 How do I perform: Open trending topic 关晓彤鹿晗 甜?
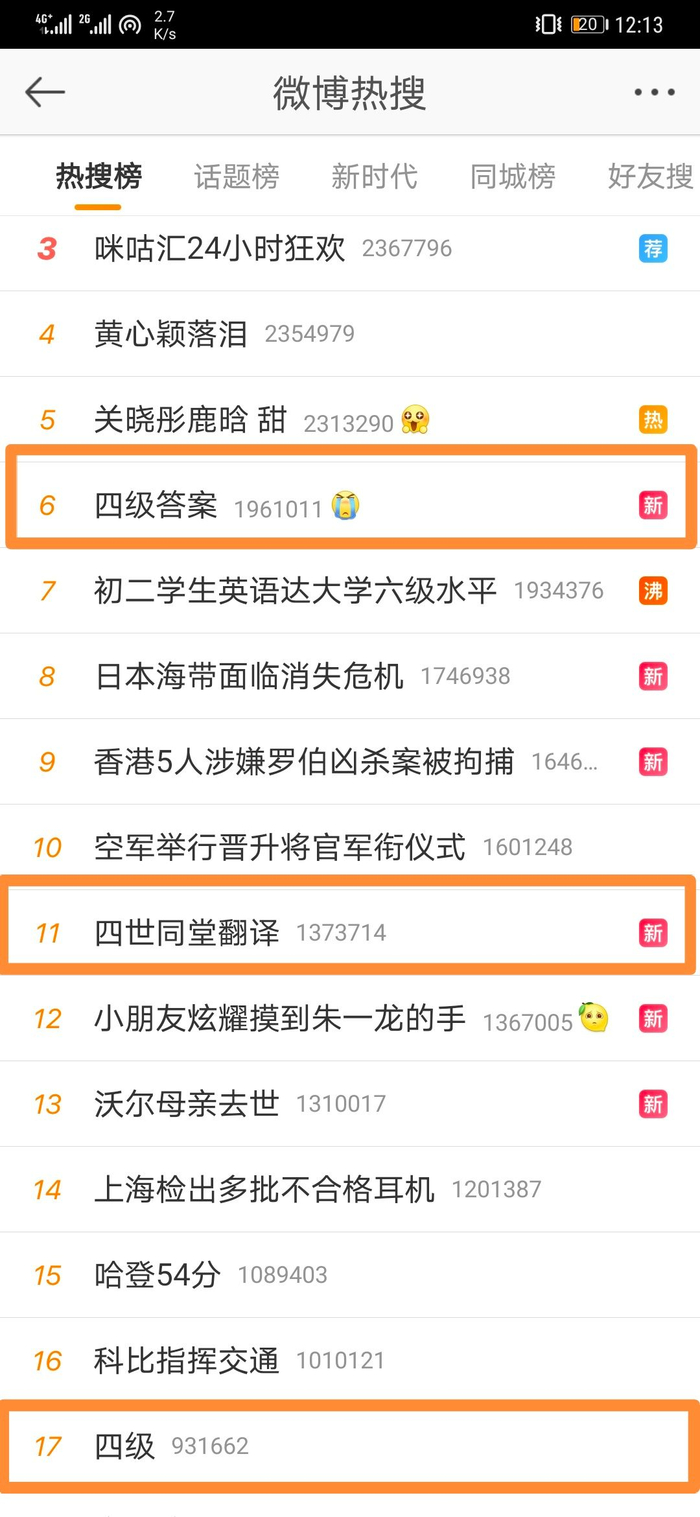click(190, 420)
